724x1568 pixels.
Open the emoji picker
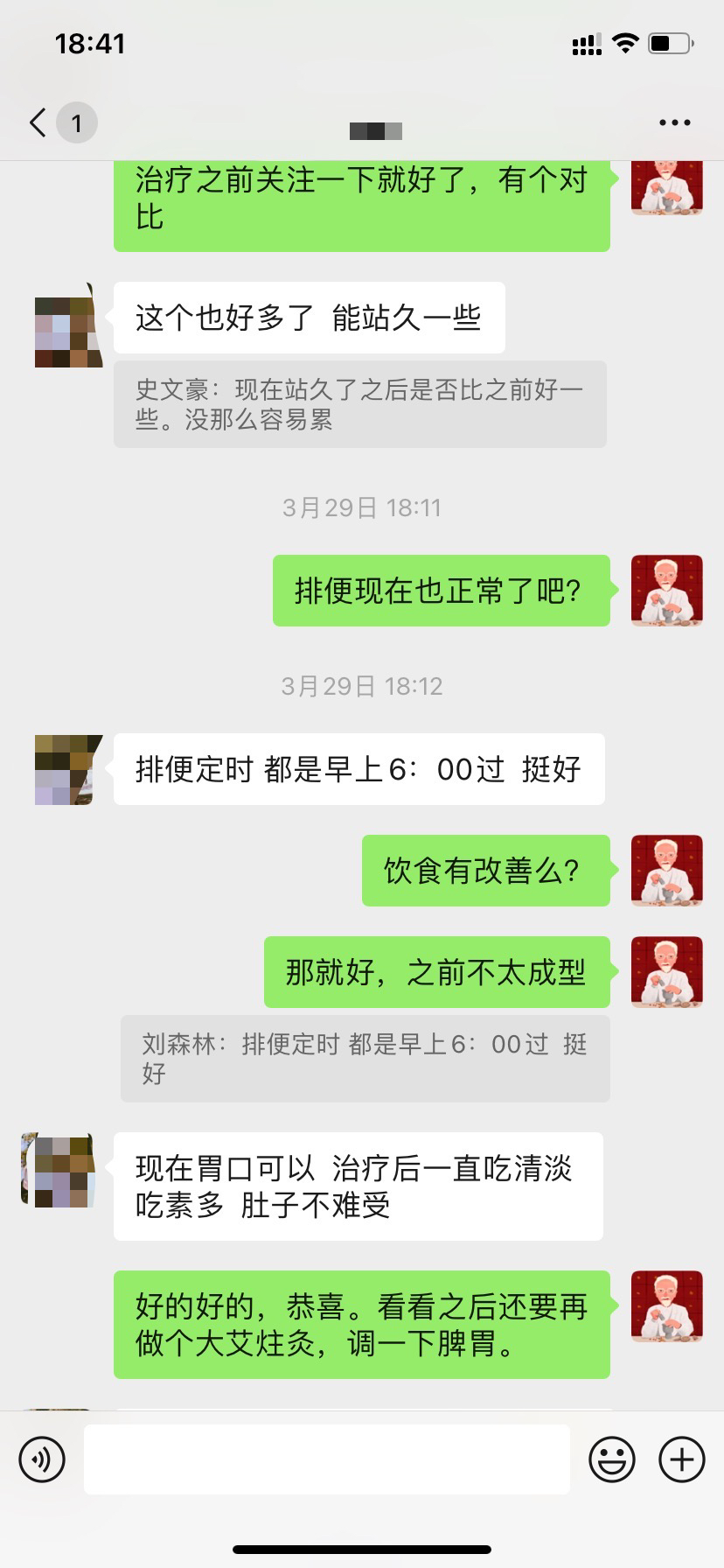pyautogui.click(x=611, y=1459)
